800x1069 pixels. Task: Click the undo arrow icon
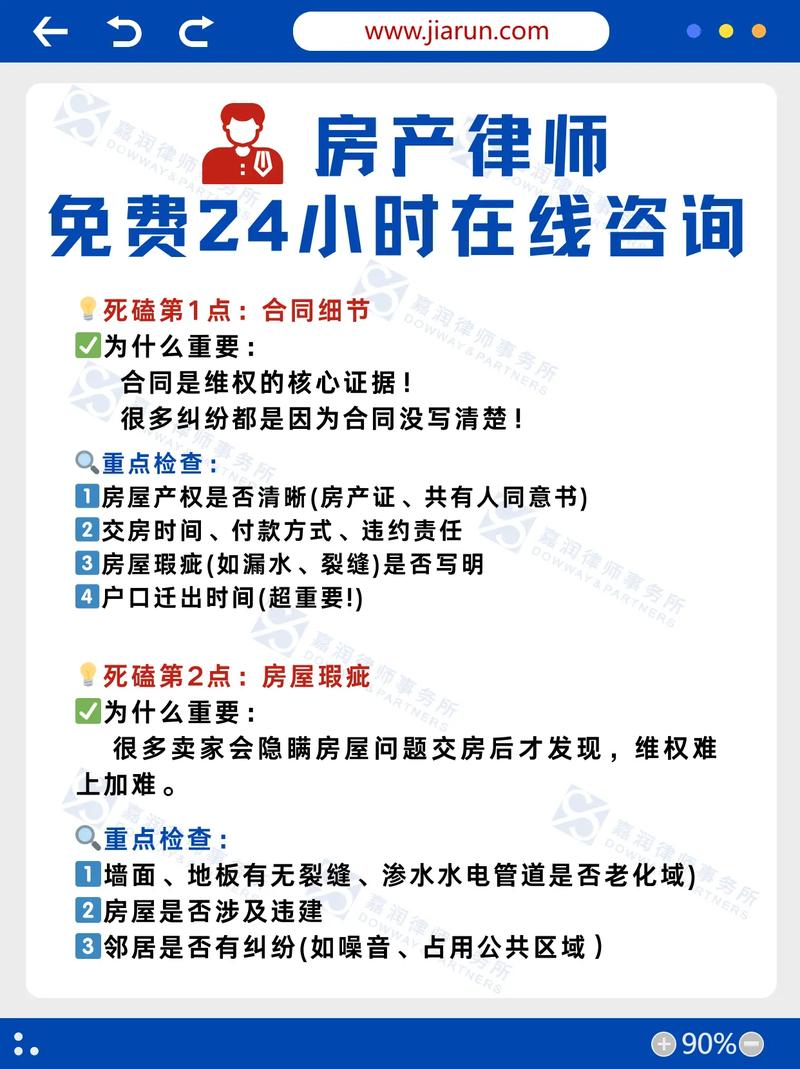point(125,31)
